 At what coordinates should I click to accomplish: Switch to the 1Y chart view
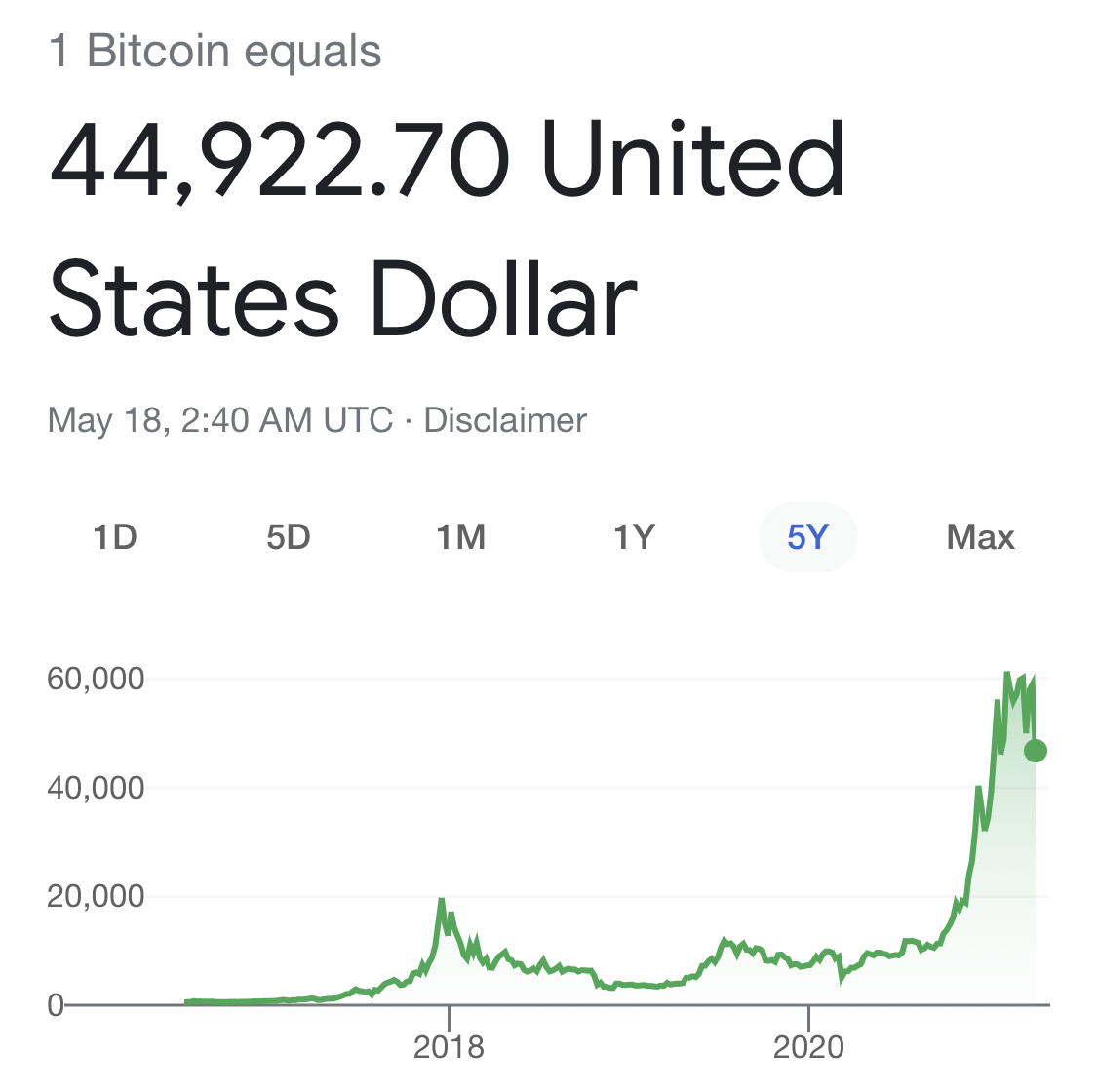[x=634, y=537]
